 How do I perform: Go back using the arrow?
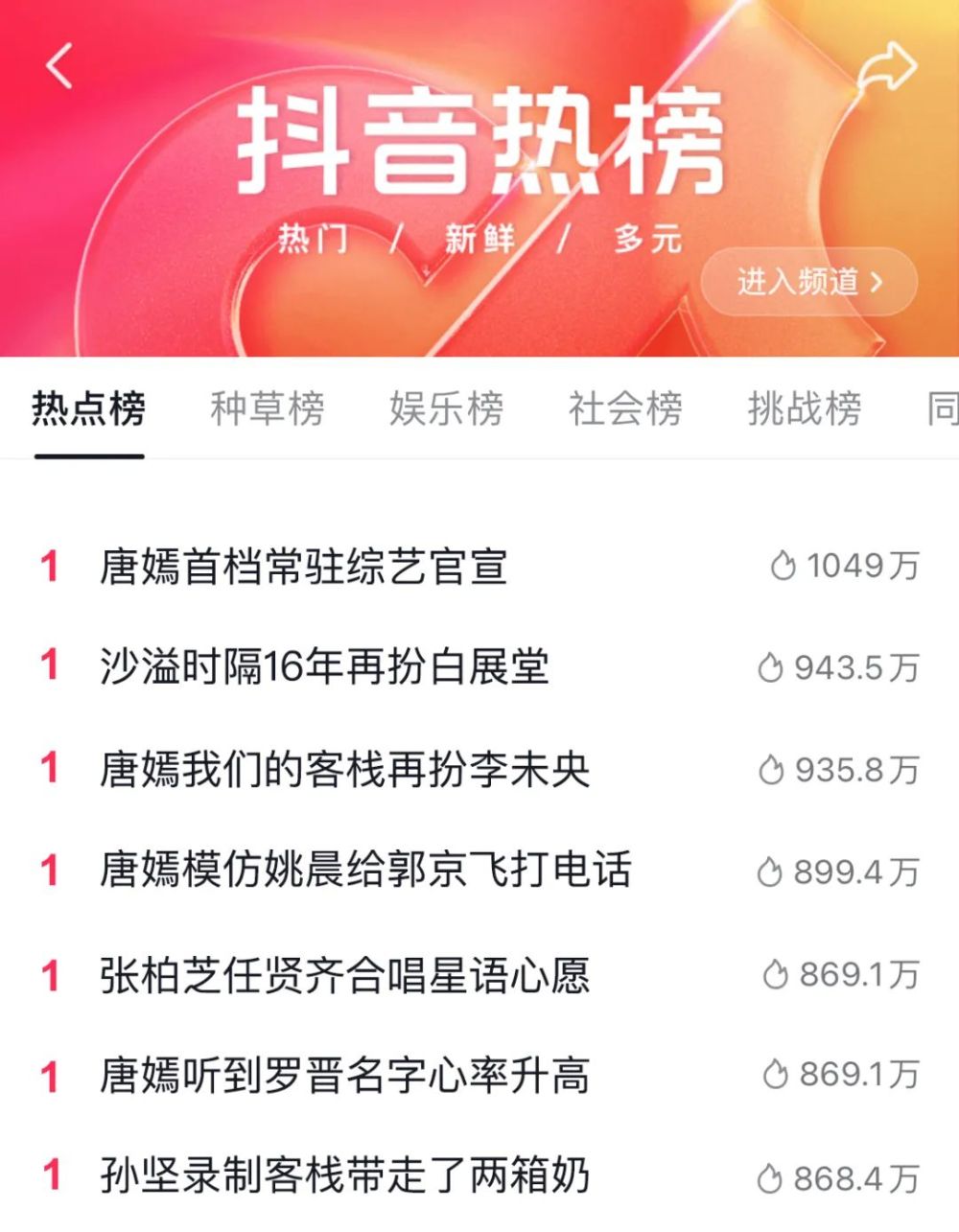click(x=59, y=67)
